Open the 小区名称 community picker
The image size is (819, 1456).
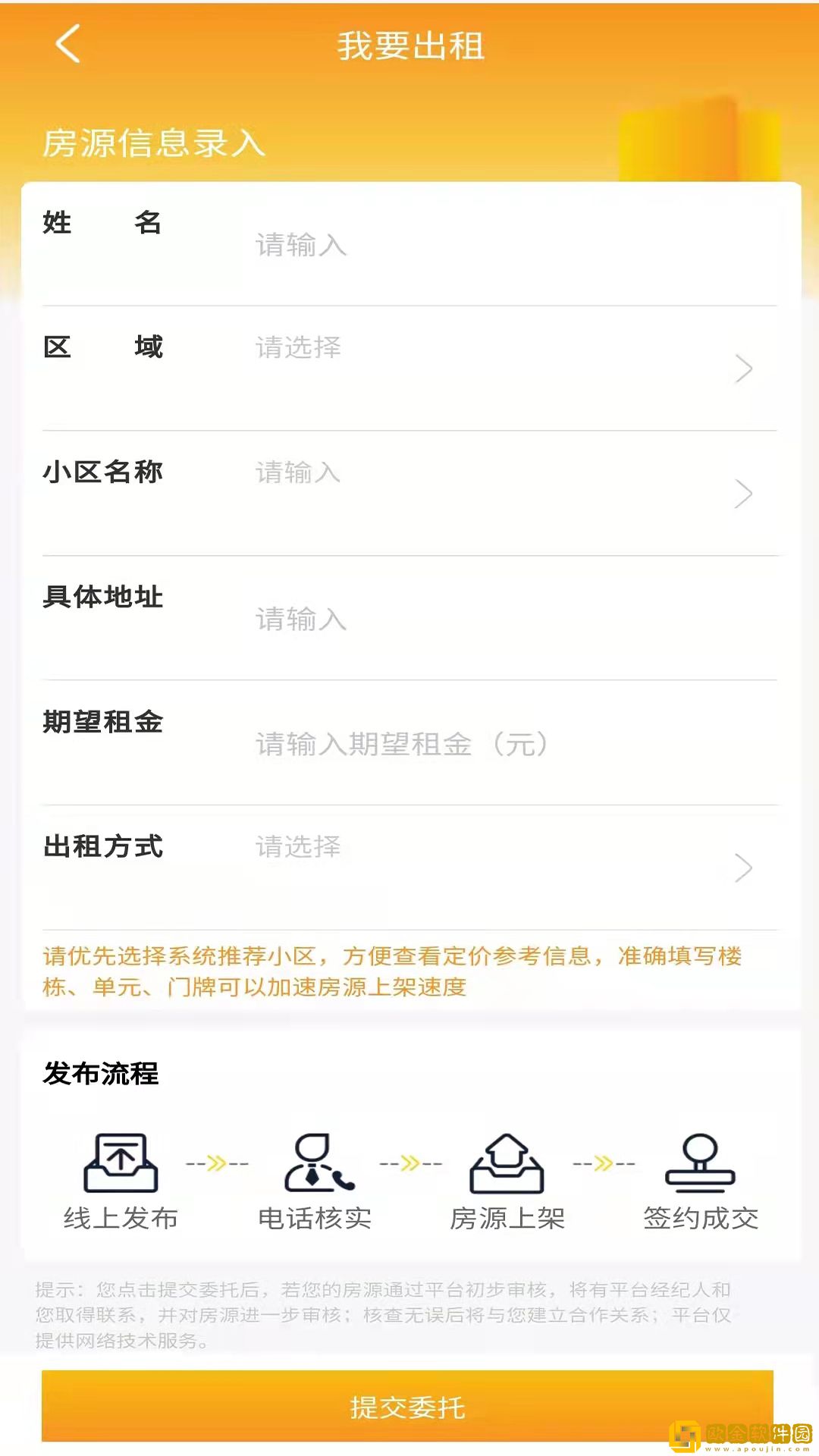pos(409,472)
